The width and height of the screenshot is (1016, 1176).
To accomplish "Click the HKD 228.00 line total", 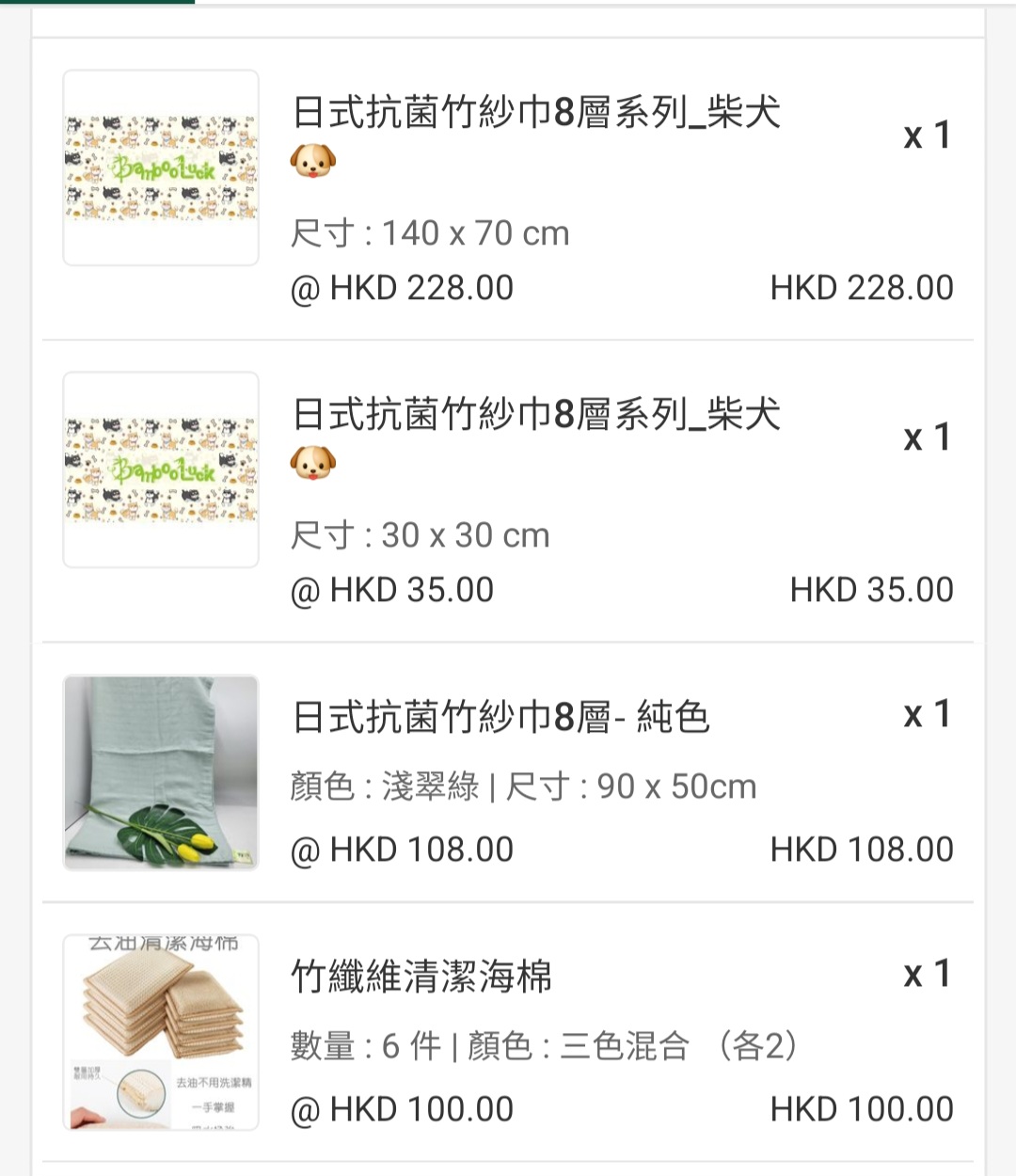I will pos(863,287).
